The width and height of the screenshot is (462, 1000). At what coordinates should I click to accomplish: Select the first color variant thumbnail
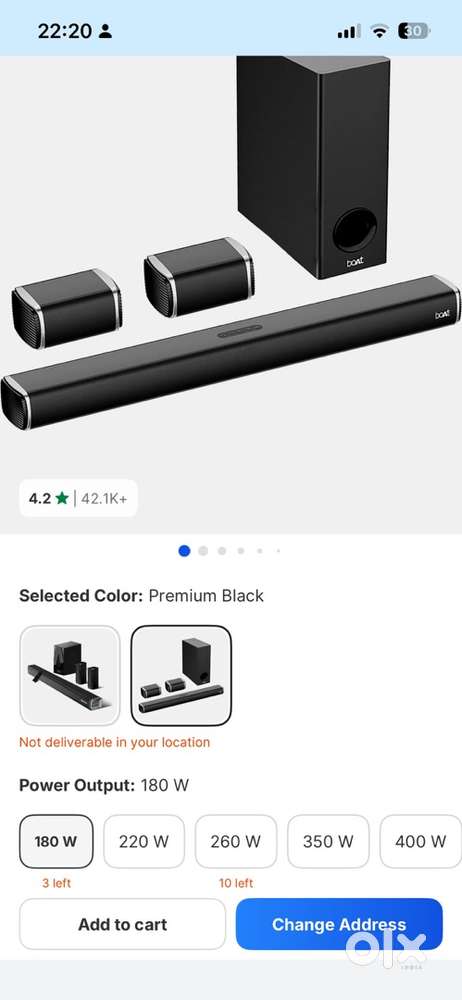[70, 675]
